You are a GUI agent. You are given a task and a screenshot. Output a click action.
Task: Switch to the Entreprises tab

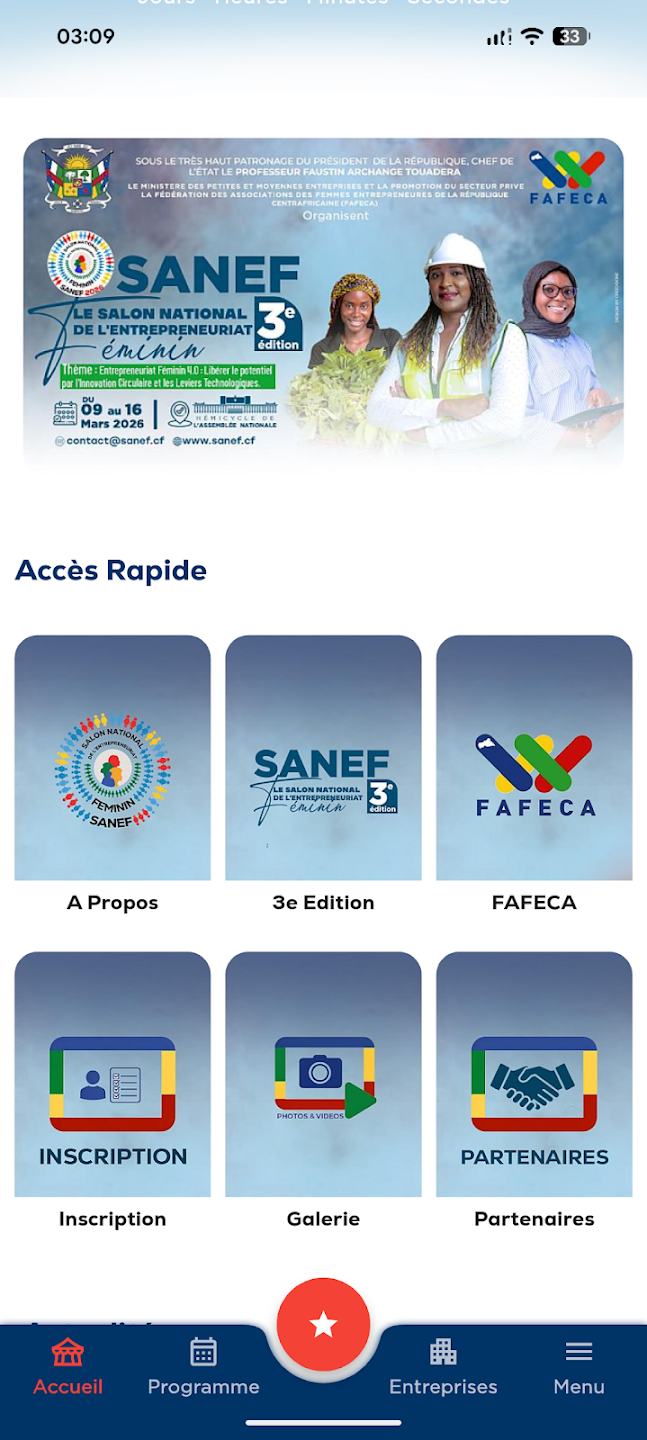443,1367
